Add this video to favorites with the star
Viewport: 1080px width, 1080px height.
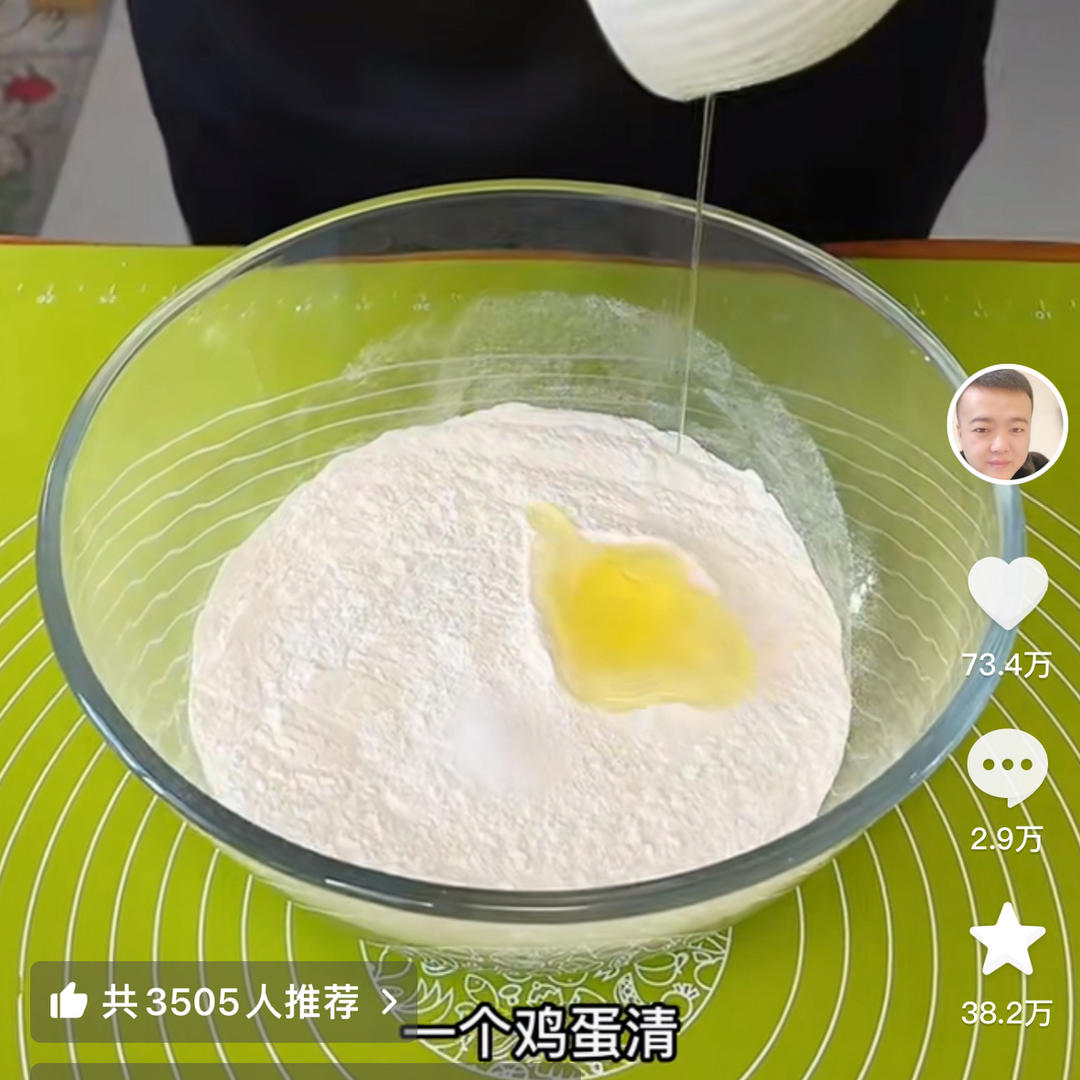[1007, 940]
